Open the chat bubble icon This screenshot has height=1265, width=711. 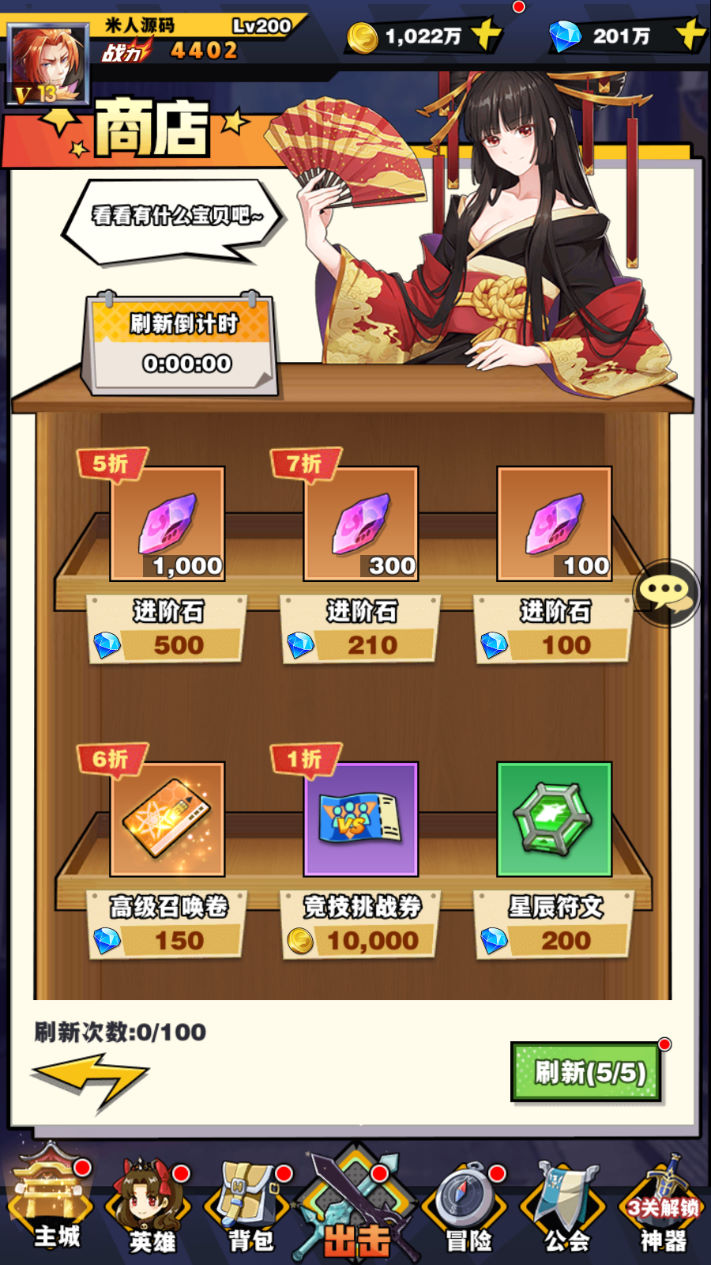667,594
